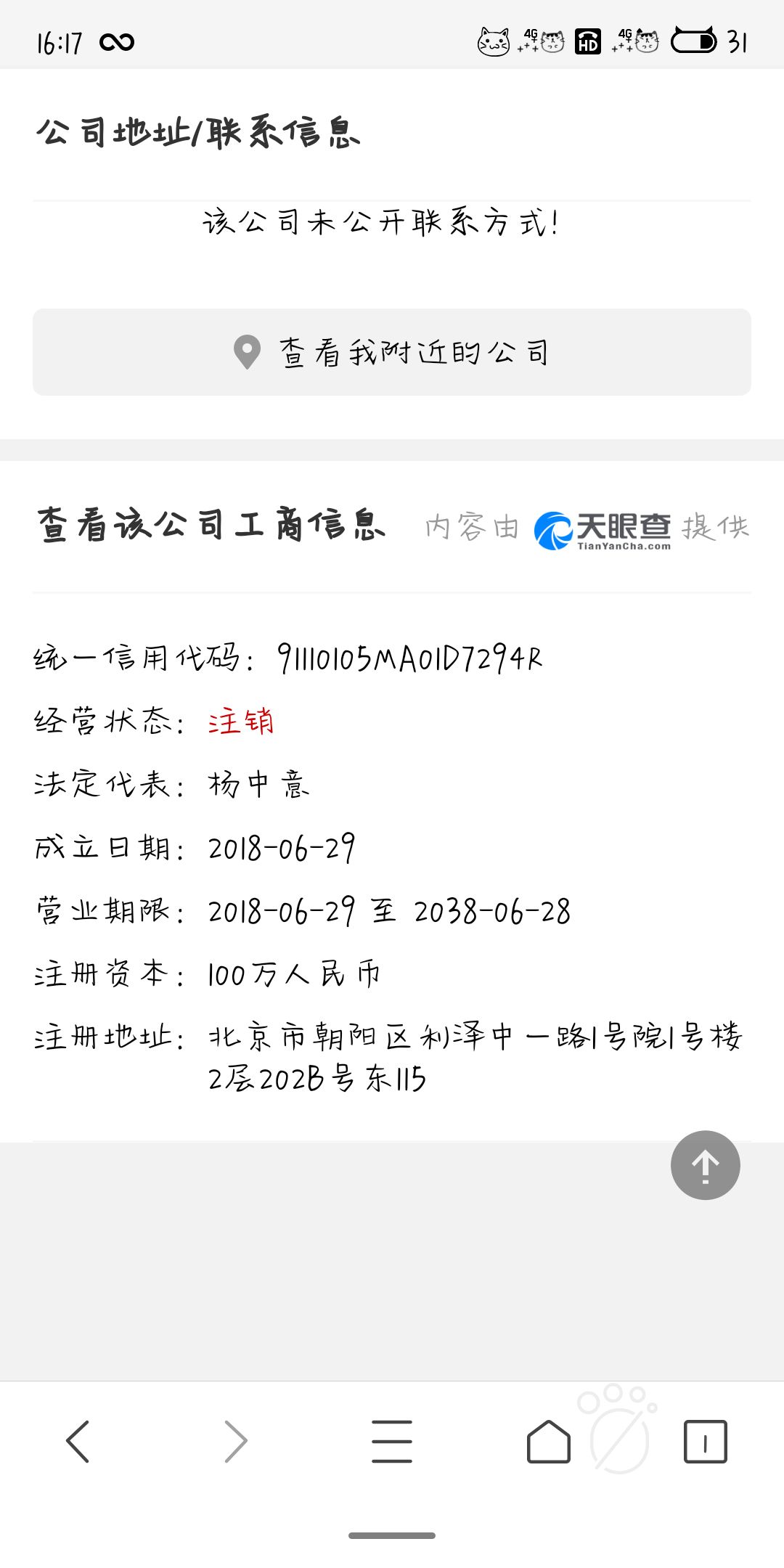Go forward to the next page
Screen dimensions: 784x1568
[x=235, y=1441]
